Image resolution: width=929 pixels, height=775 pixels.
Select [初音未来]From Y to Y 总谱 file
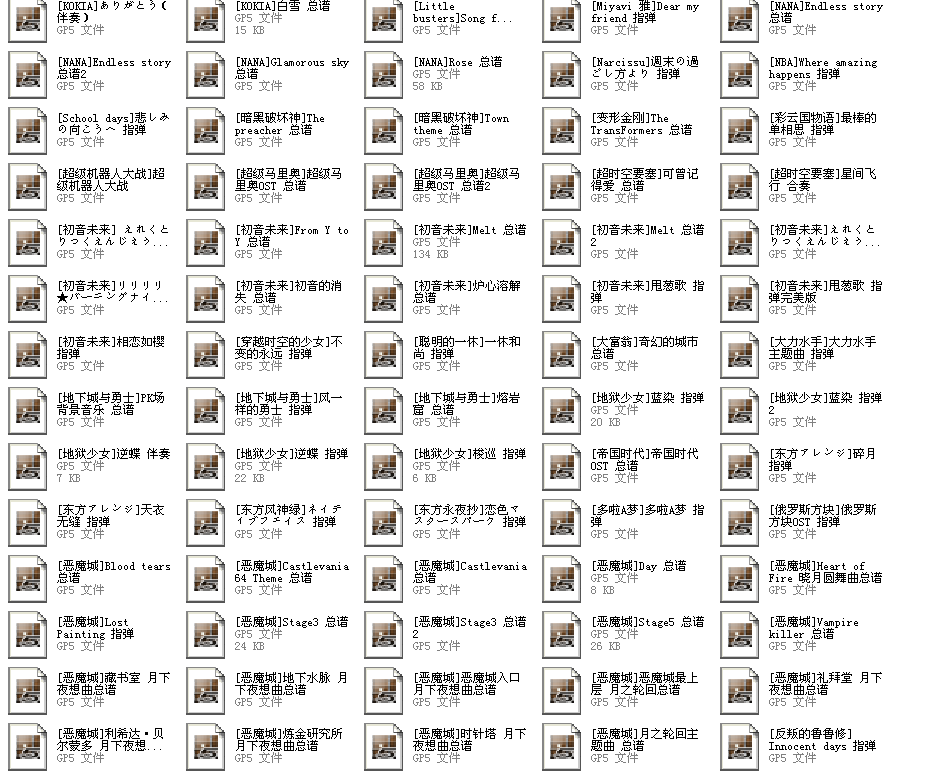click(x=206, y=242)
